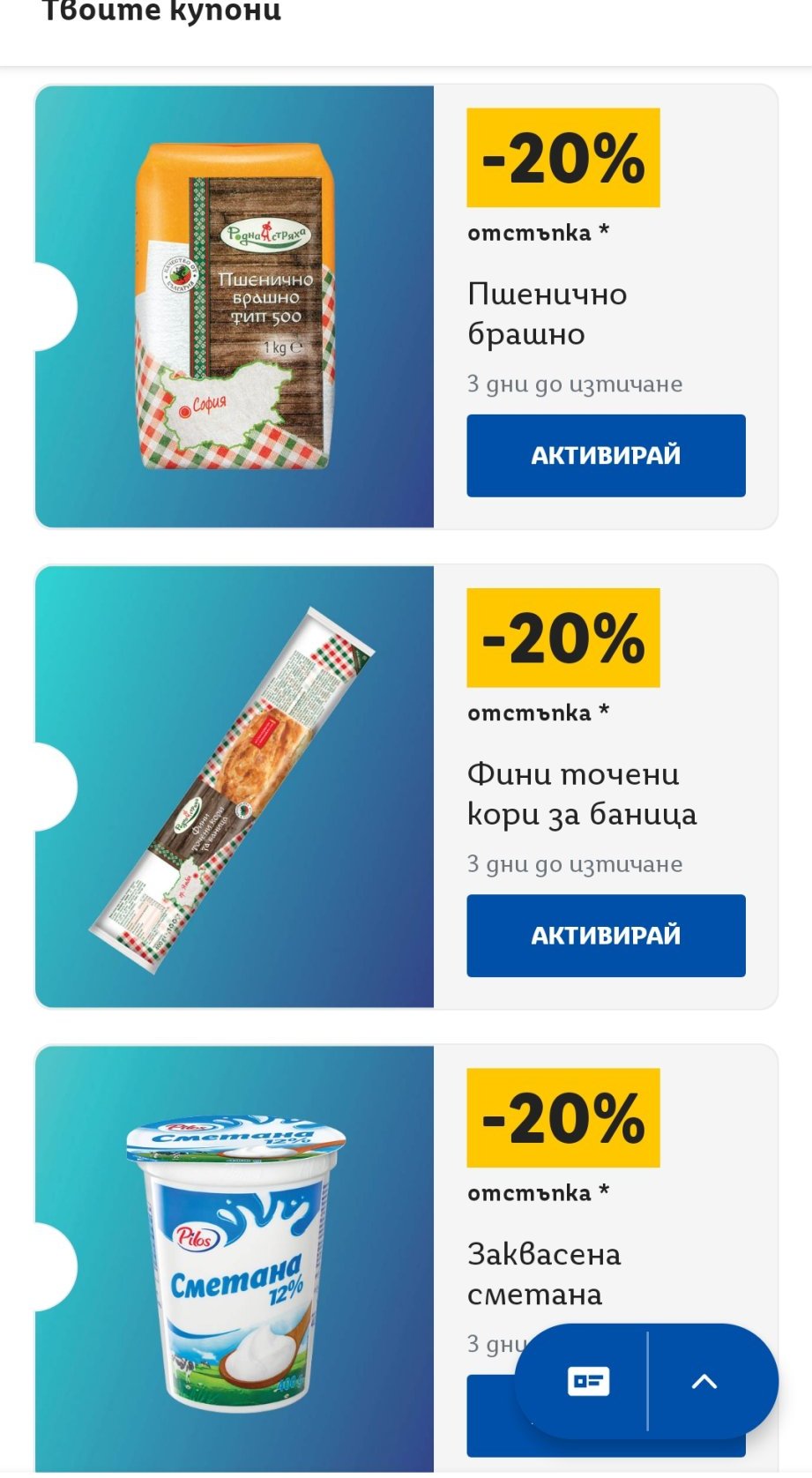Tap the upward chevron in floating bar
Image resolution: width=812 pixels, height=1478 pixels.
[x=704, y=1381]
